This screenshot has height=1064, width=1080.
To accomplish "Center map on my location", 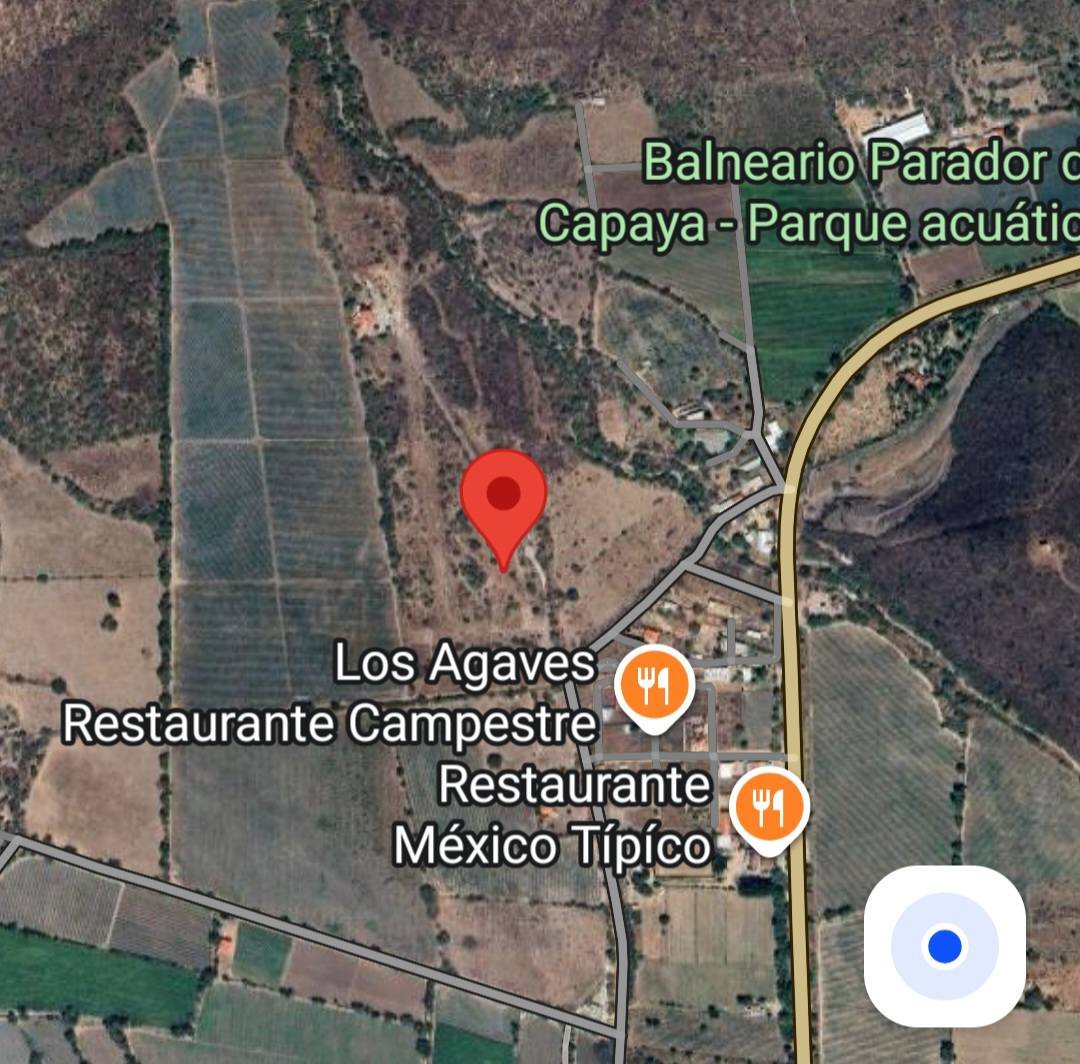I will pyautogui.click(x=944, y=946).
